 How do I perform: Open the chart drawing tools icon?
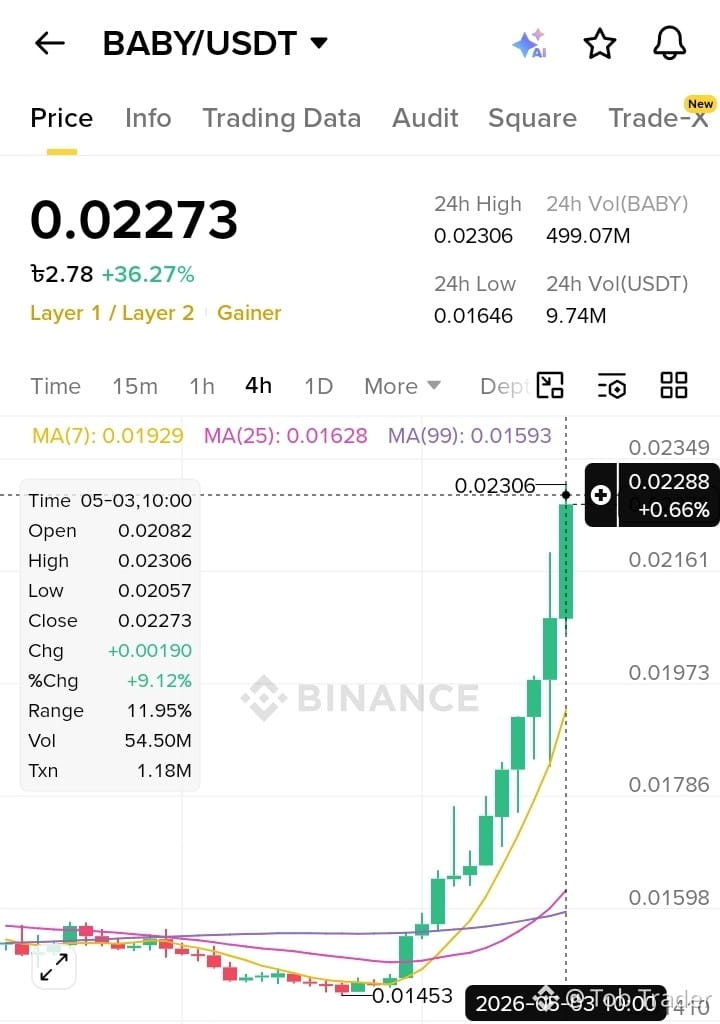tap(550, 385)
